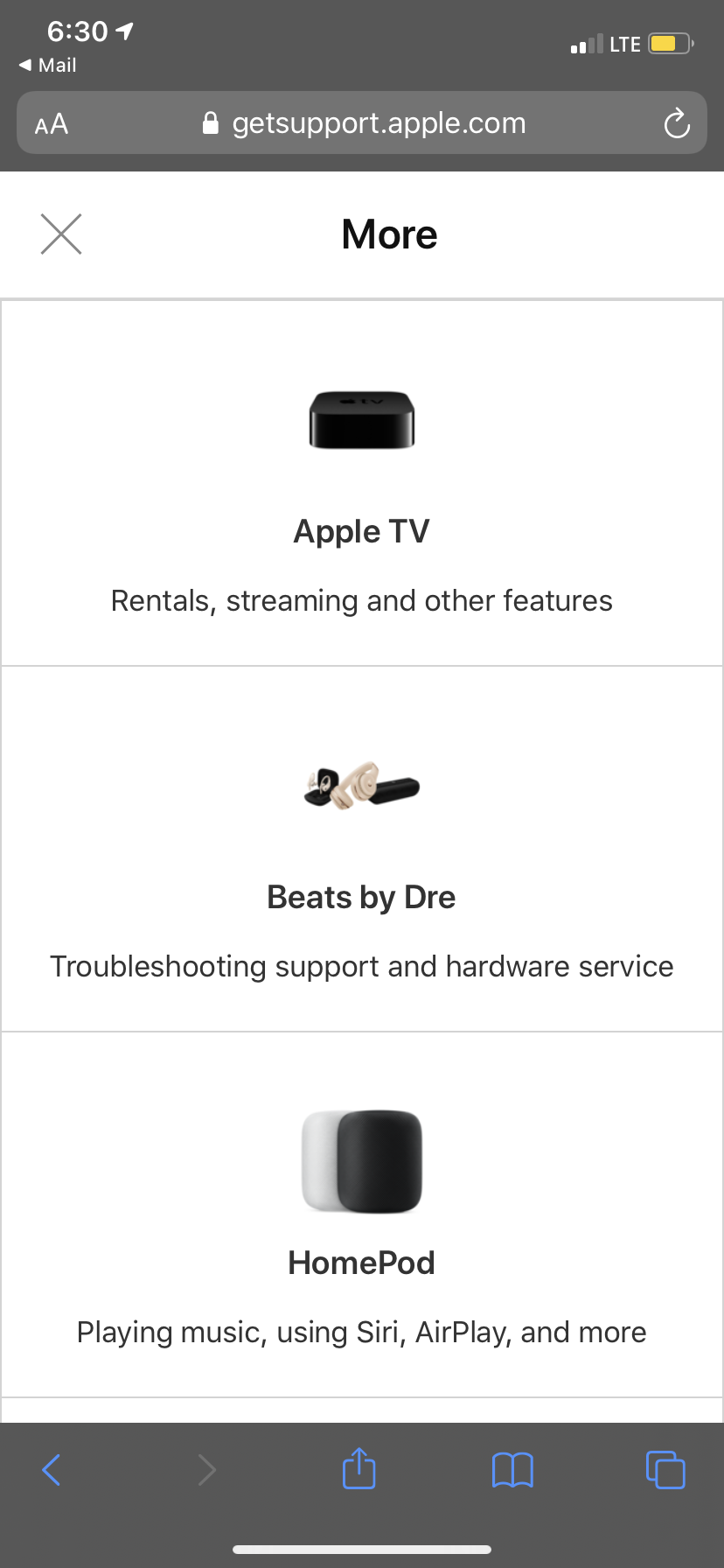
Task: Tap the HomePod speakers image
Action: click(361, 1161)
